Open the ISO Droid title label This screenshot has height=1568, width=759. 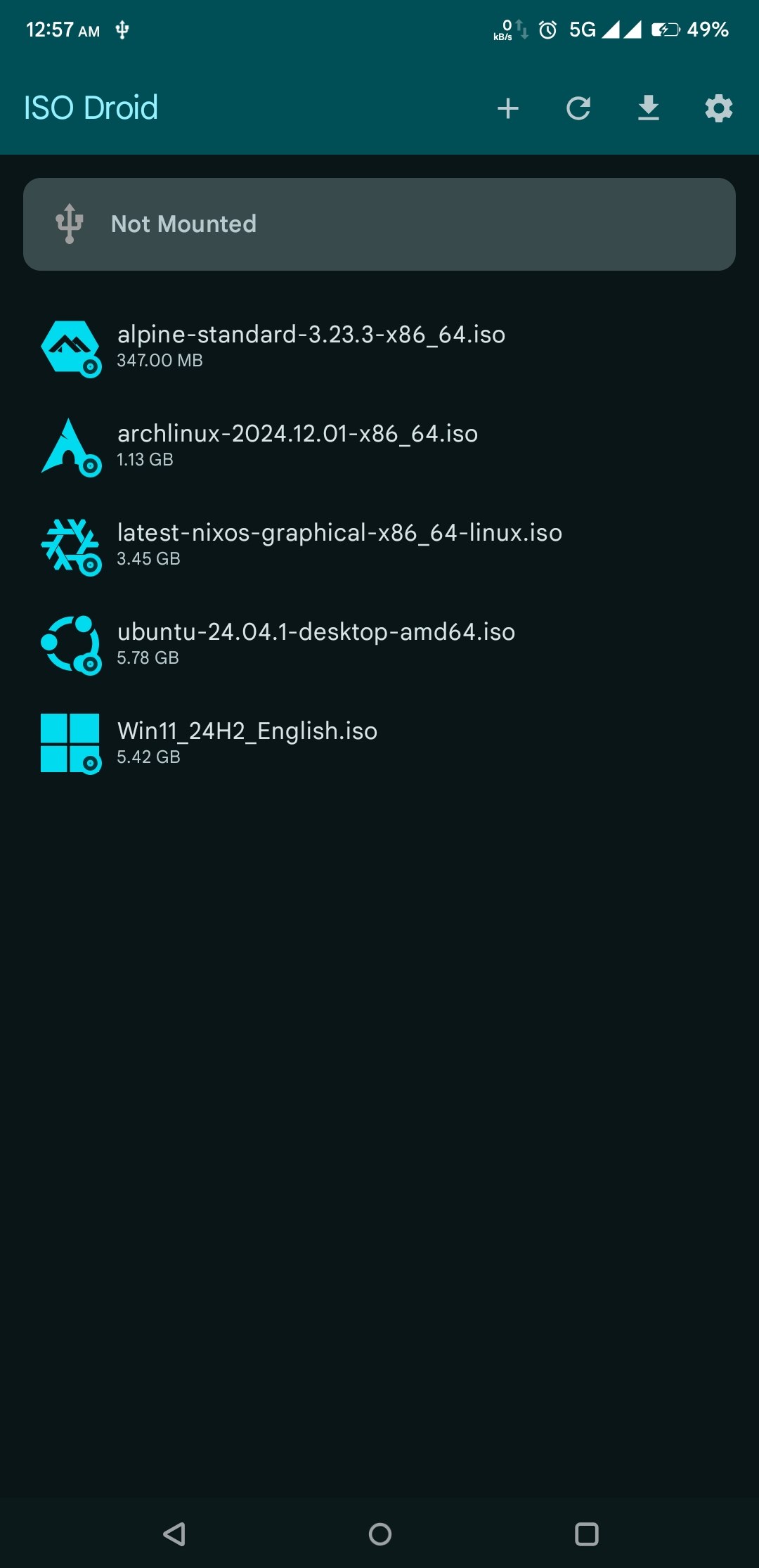coord(91,108)
